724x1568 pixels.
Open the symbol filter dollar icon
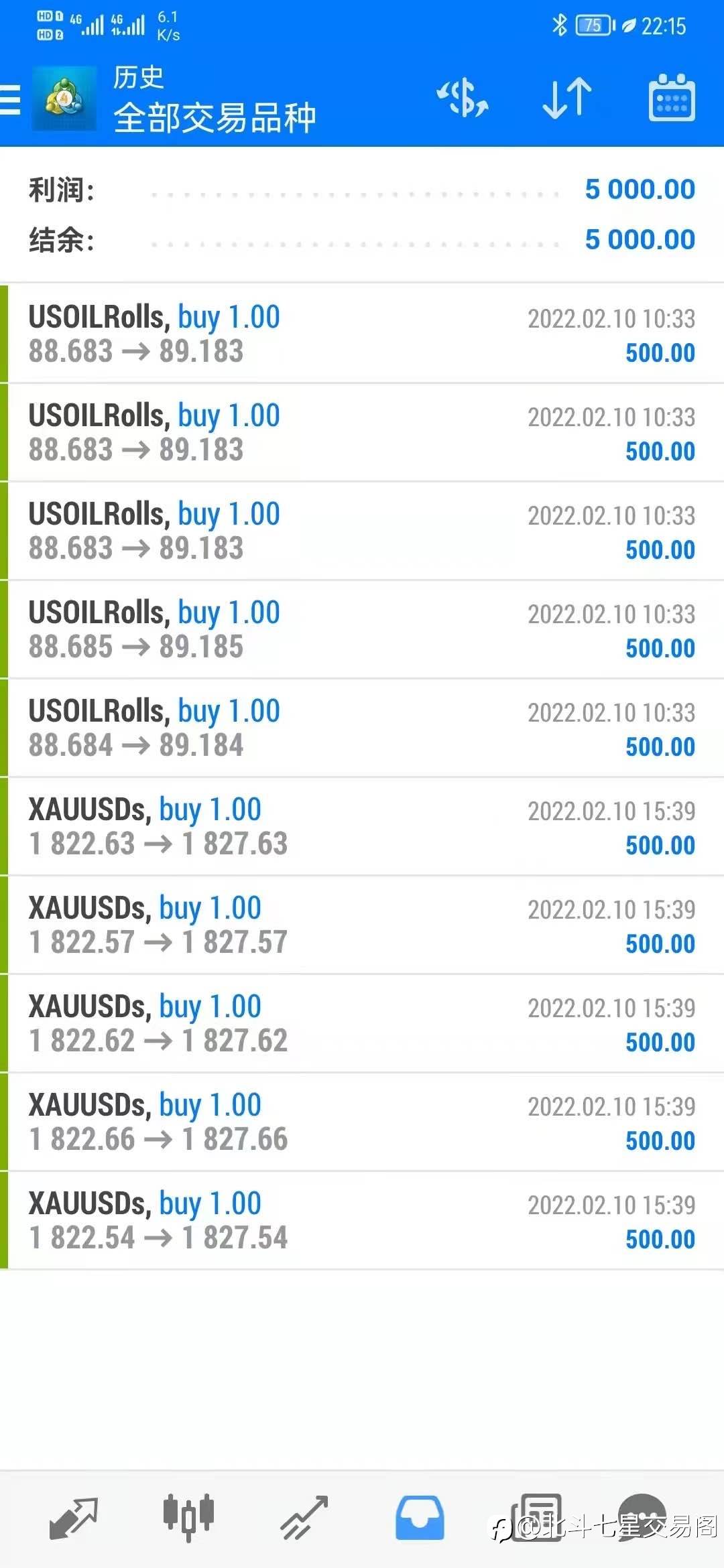[463, 99]
